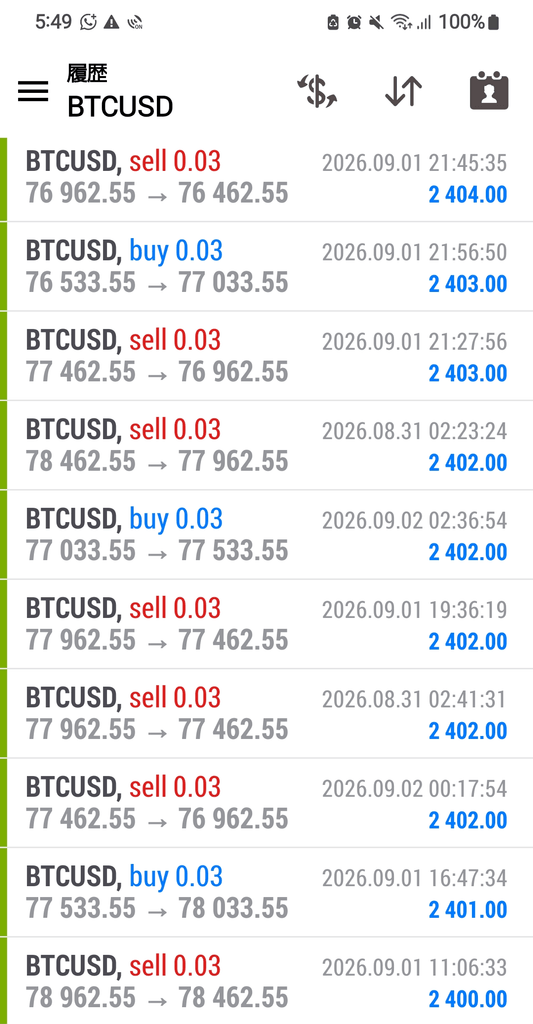Open the hamburger drawer menu

[x=33, y=91]
